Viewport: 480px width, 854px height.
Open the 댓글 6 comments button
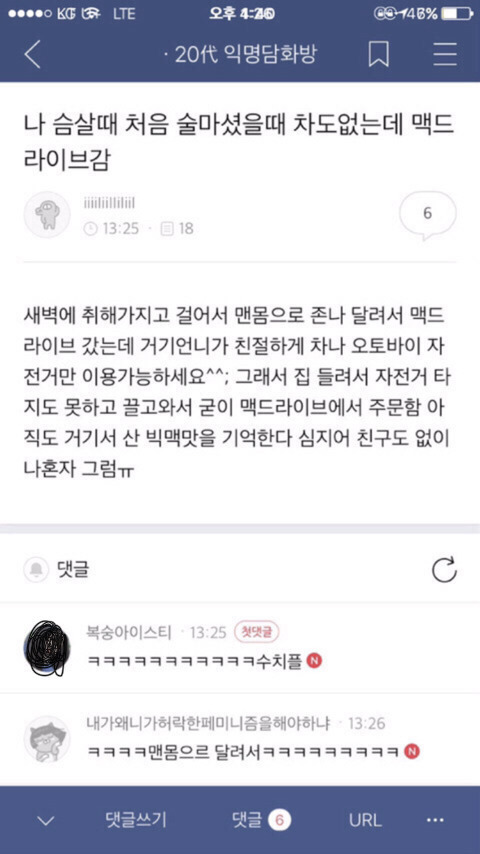click(262, 820)
